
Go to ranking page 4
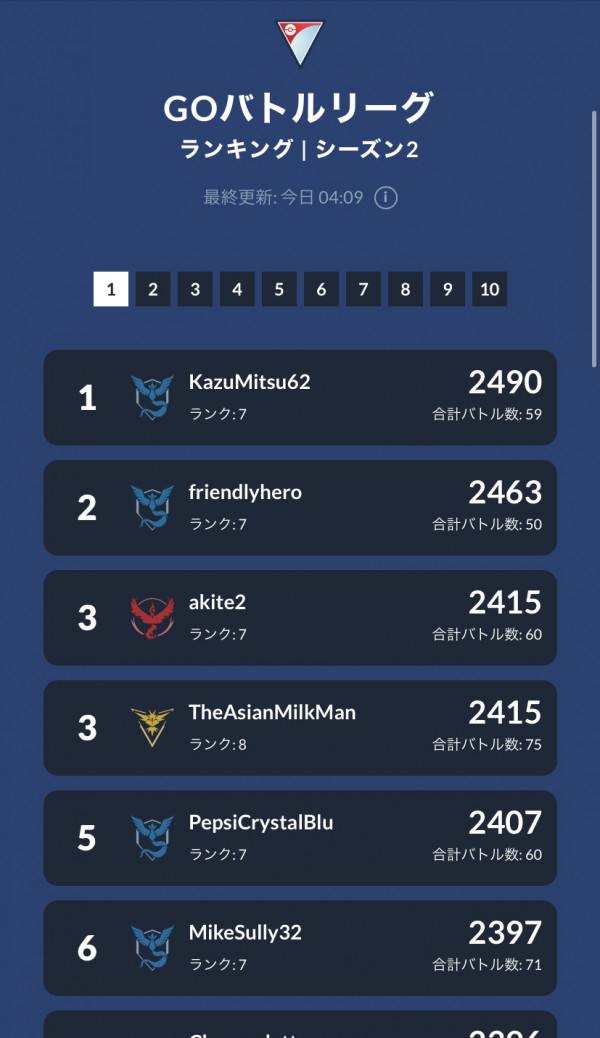(x=237, y=289)
